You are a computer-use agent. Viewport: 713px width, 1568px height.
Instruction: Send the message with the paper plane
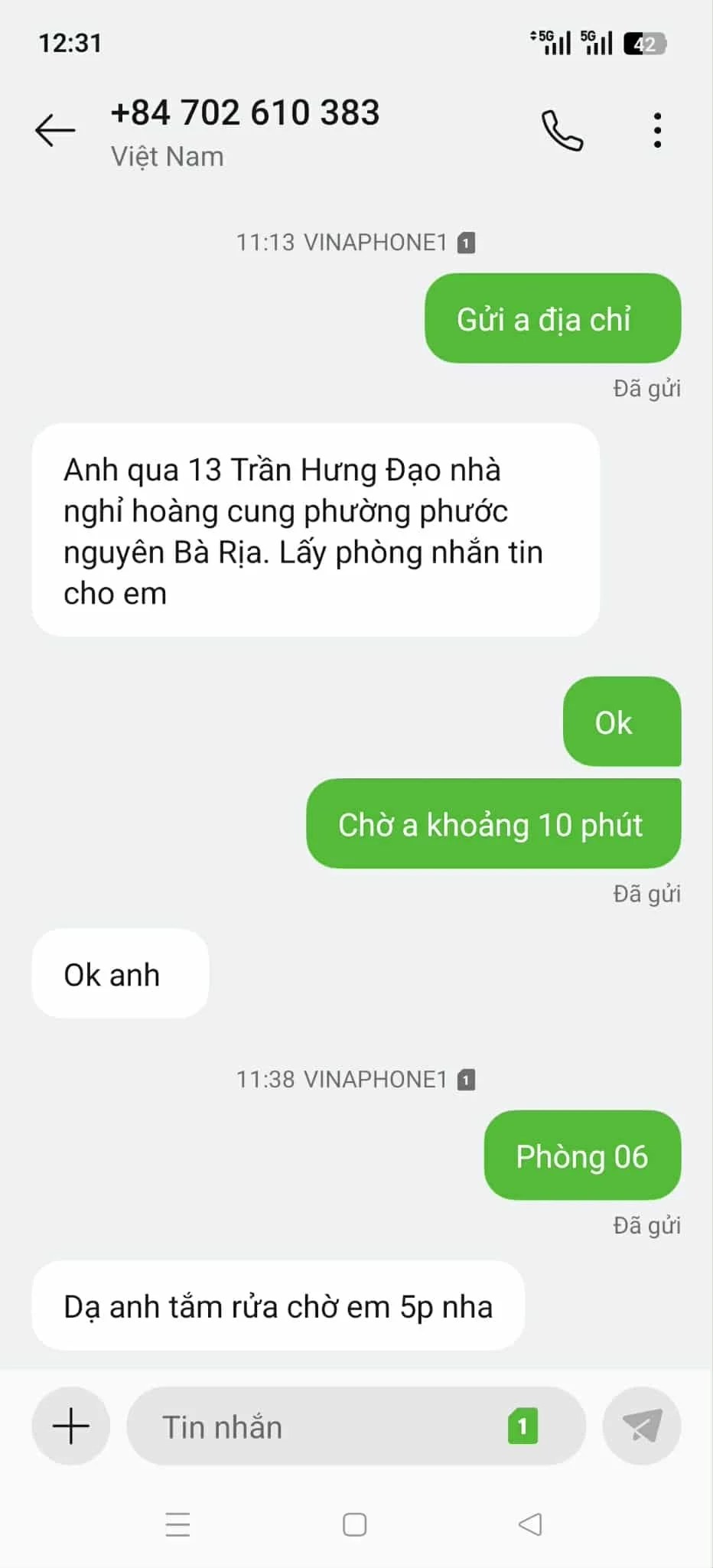tap(641, 1426)
